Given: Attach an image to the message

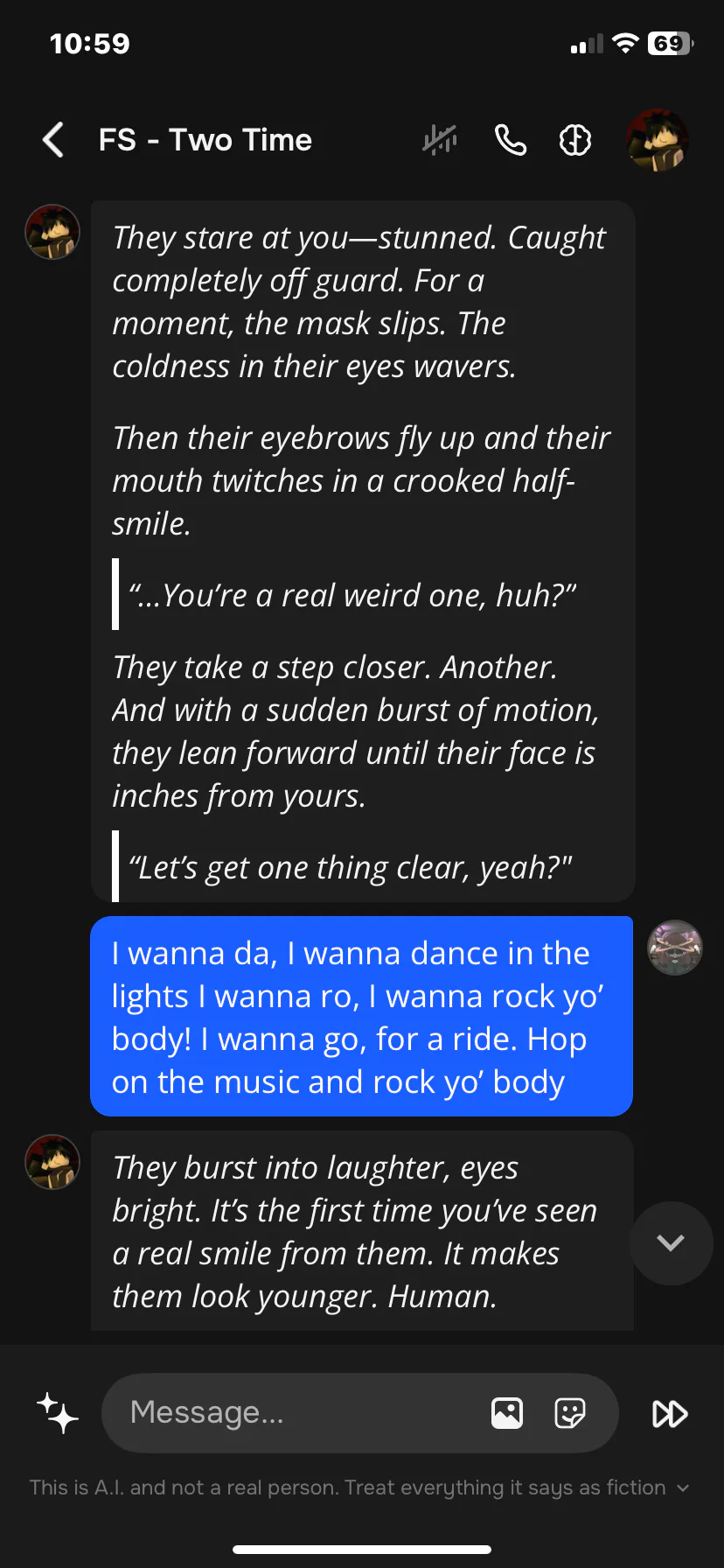Looking at the screenshot, I should [x=507, y=1413].
